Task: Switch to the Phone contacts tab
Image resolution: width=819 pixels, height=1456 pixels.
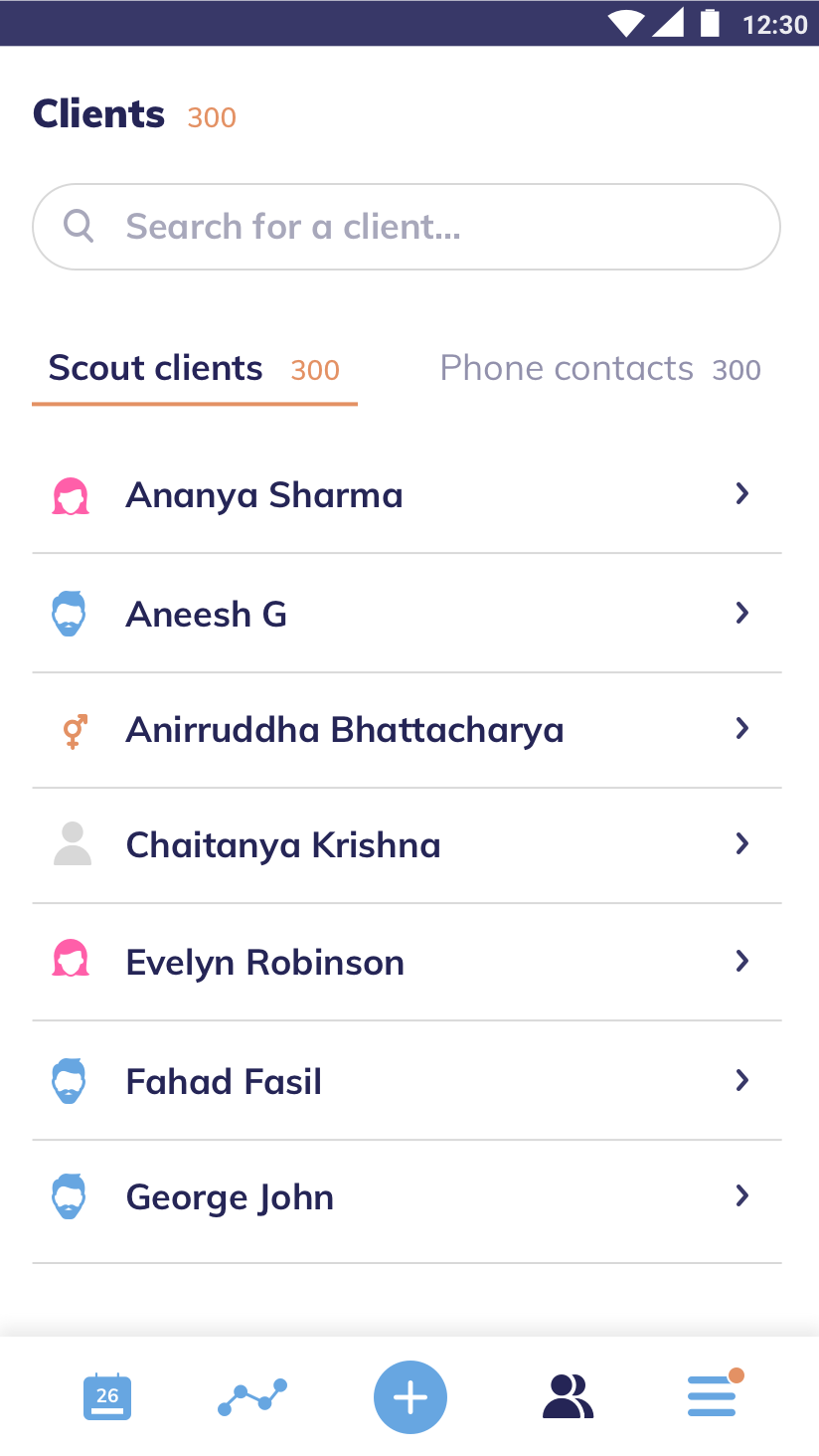Action: point(600,369)
